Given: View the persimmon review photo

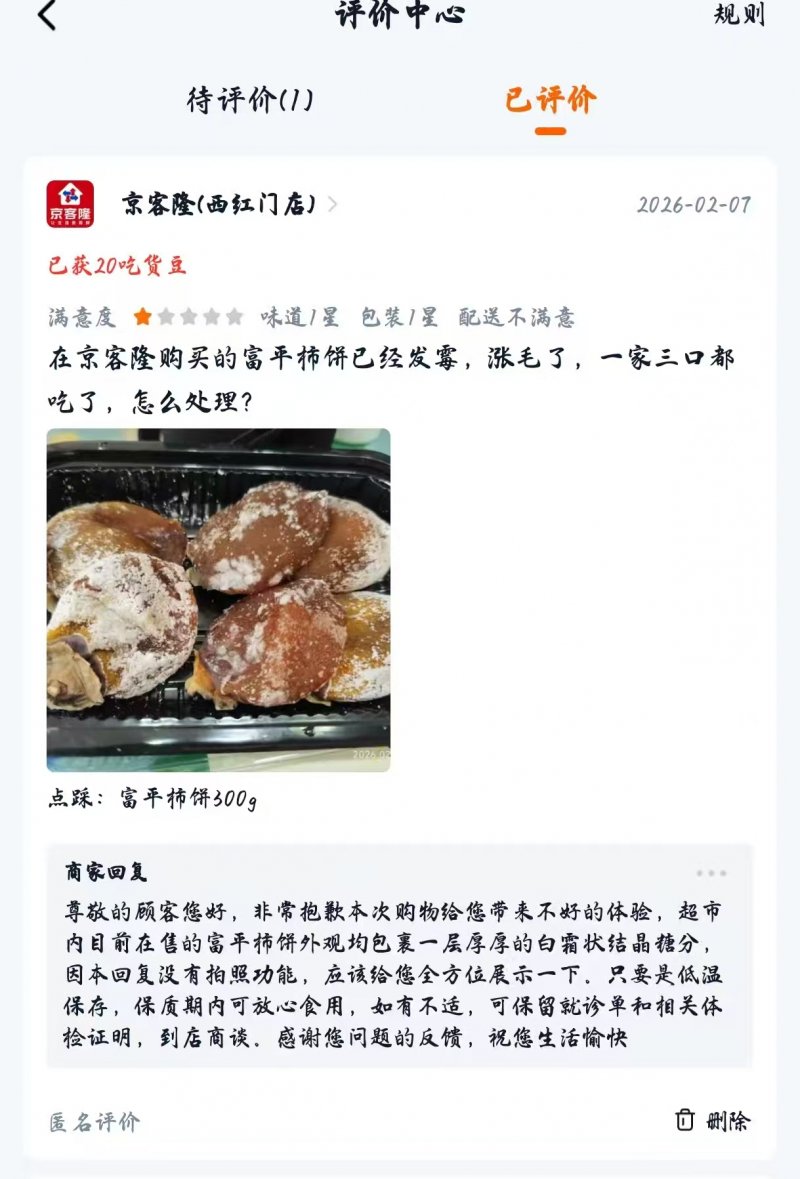Looking at the screenshot, I should (x=219, y=600).
